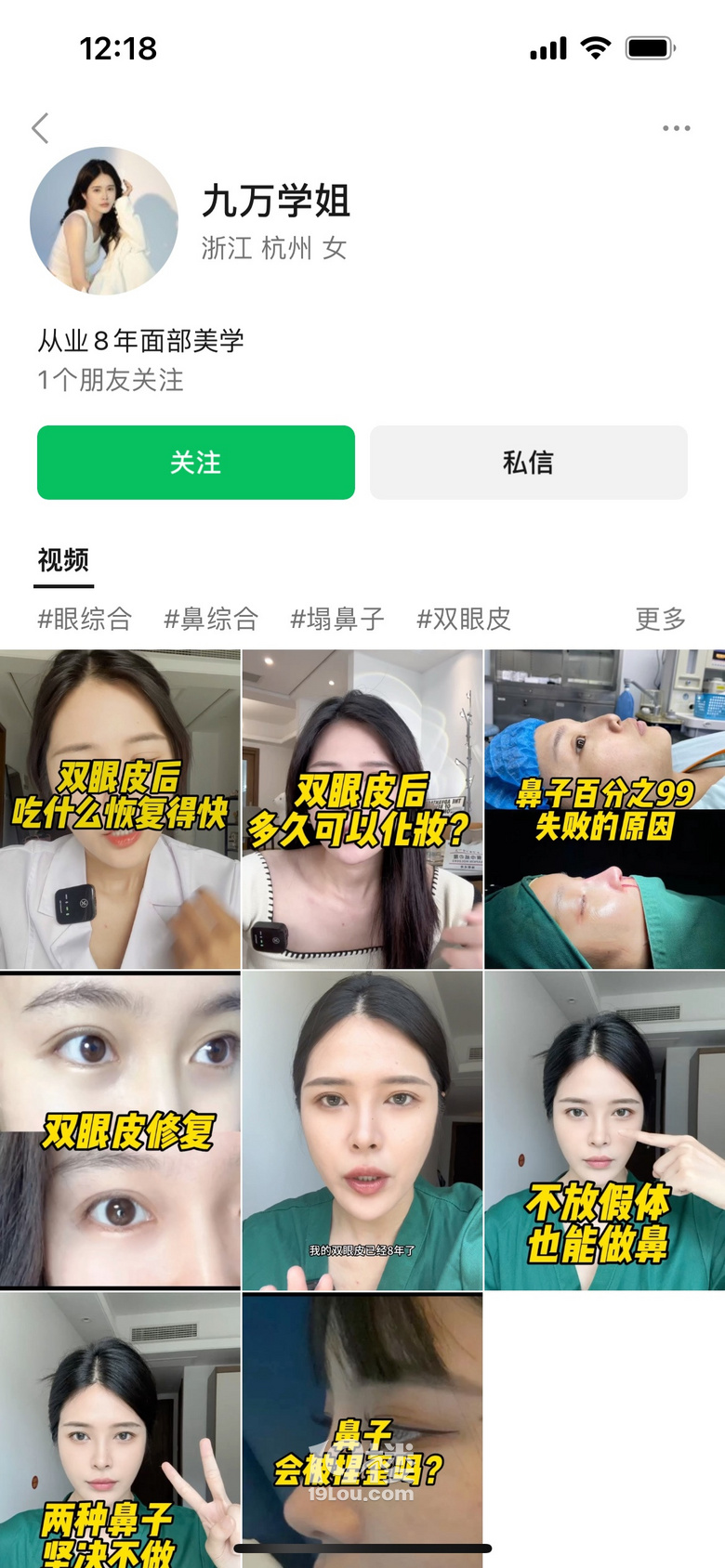
Task: Tap the green 关注 follow button
Action: (x=196, y=463)
